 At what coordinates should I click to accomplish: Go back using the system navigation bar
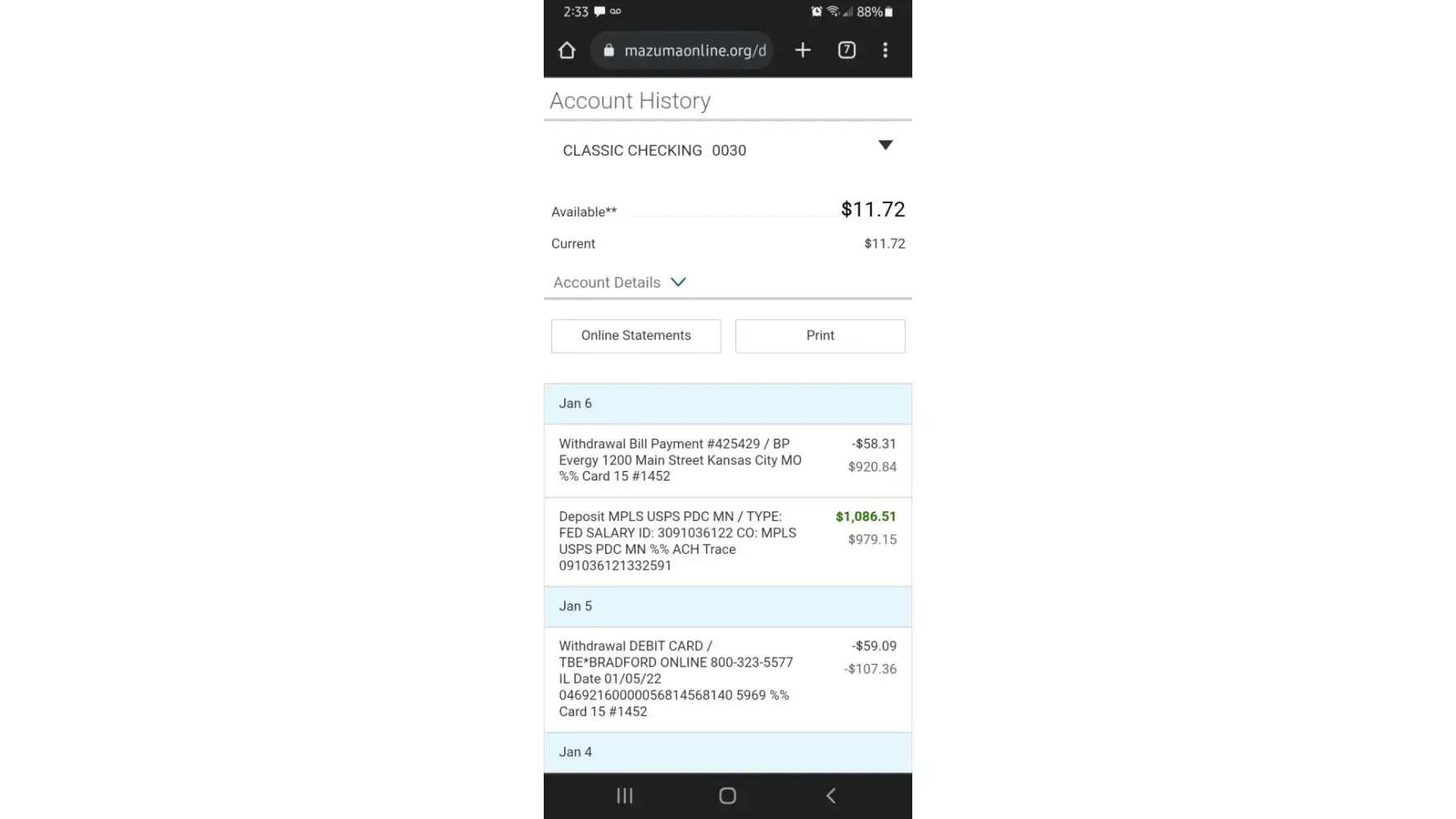tap(830, 795)
